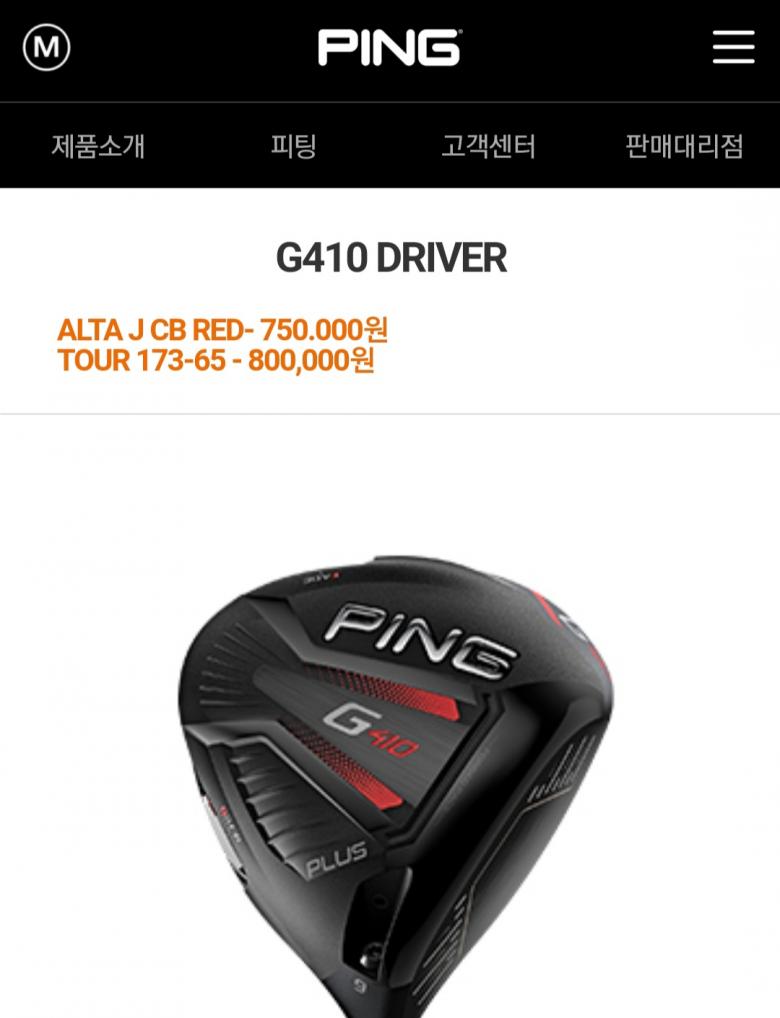Select the 고객센터 menu item

[488, 146]
